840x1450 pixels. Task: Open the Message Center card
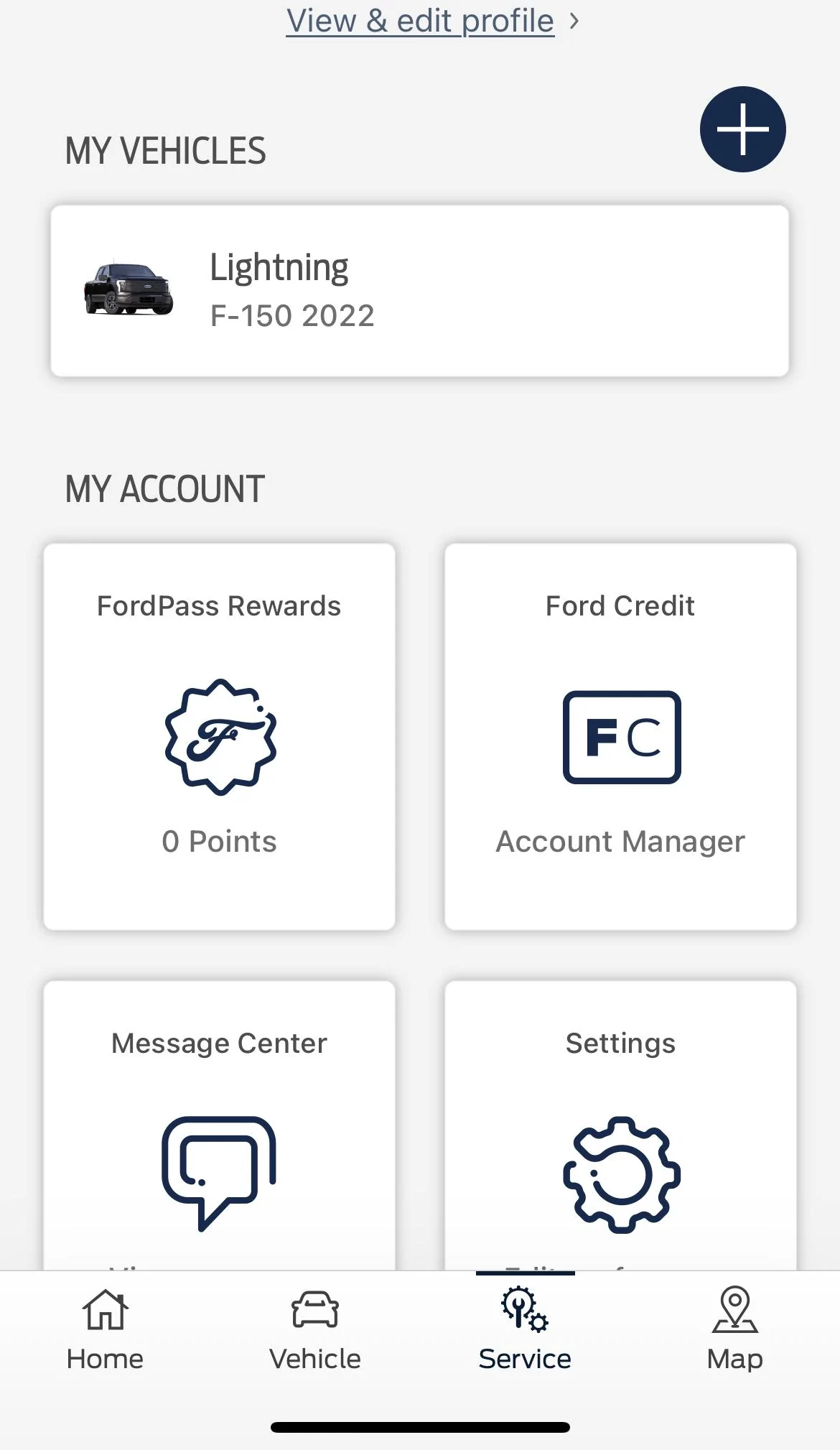(x=219, y=1128)
